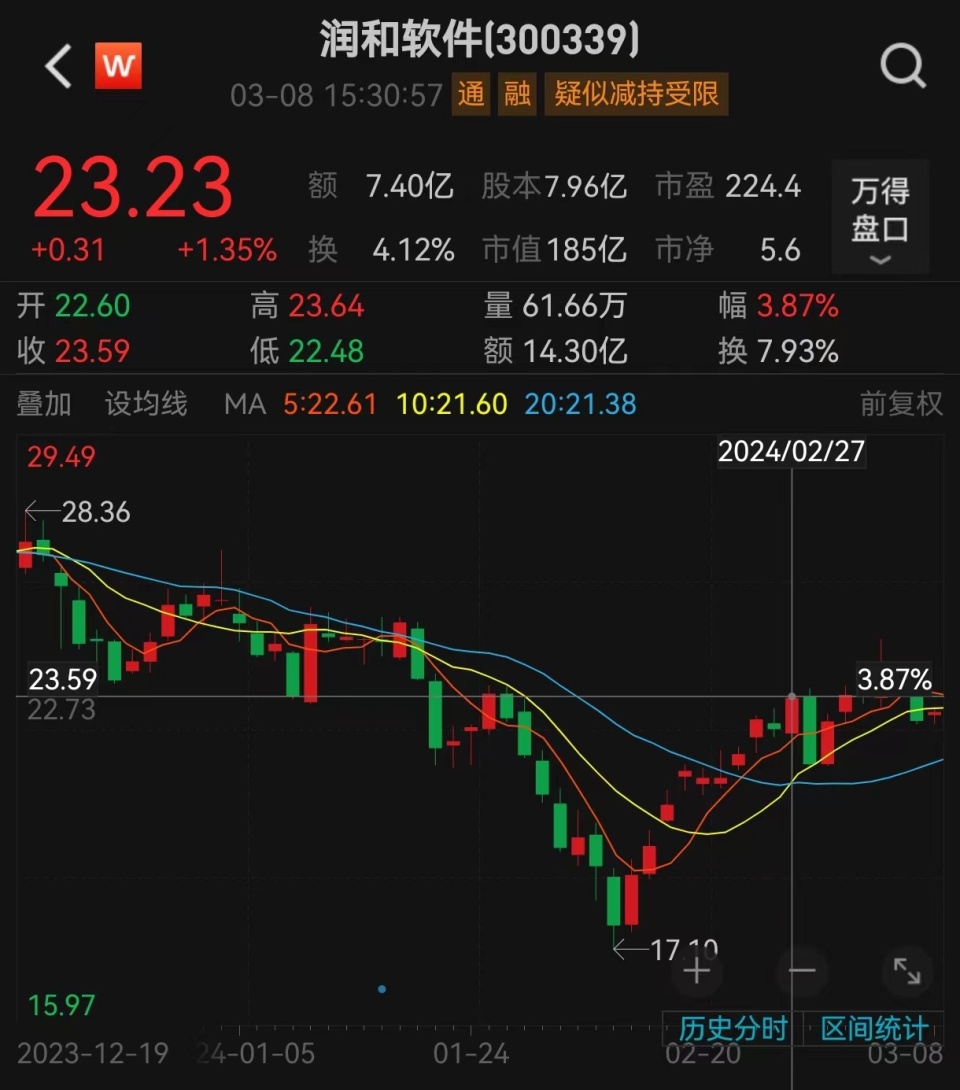Viewport: 960px width, 1090px height.
Task: Tap the Wind (W) logo icon
Action: (119, 64)
